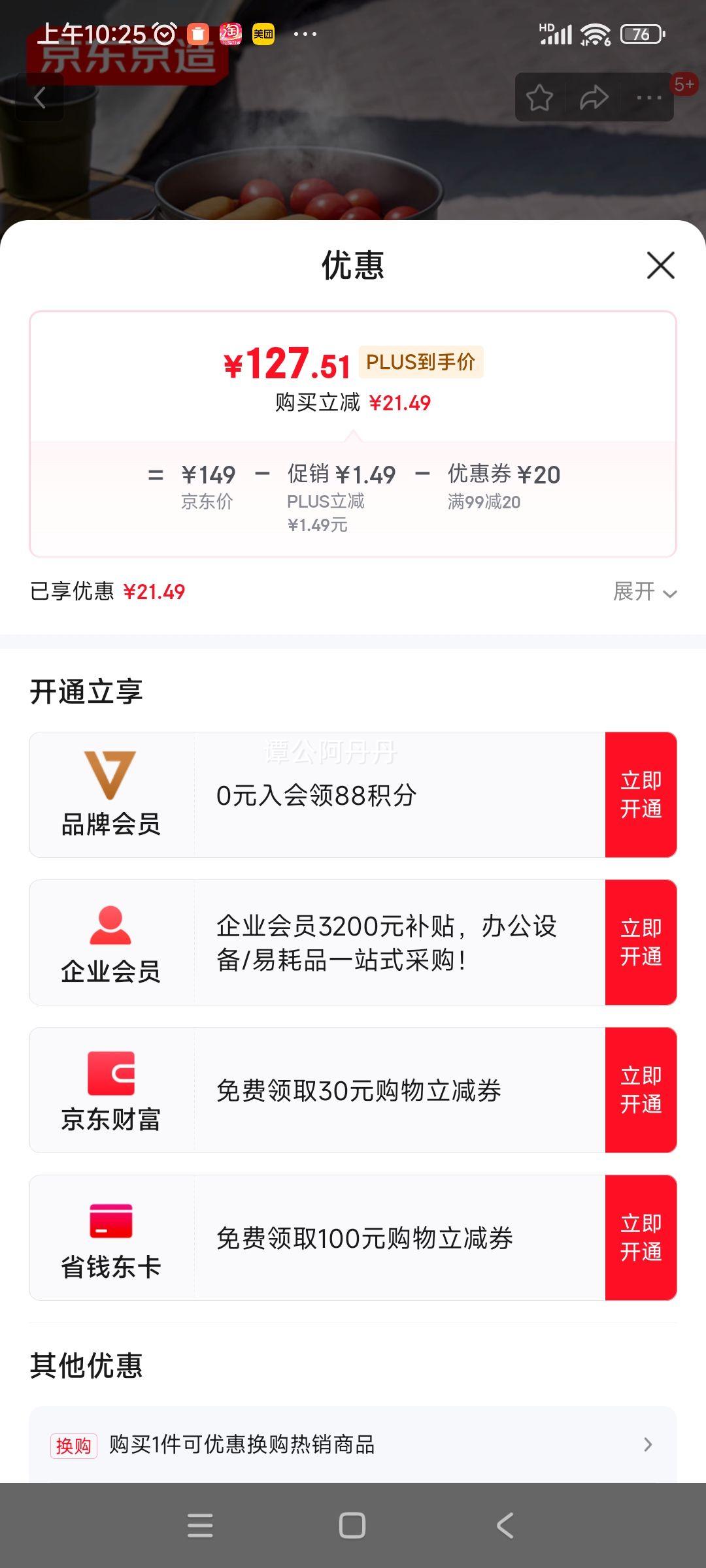Expand the 已享优惠 details with 展开
Image resolution: width=706 pixels, height=1568 pixels.
click(645, 592)
